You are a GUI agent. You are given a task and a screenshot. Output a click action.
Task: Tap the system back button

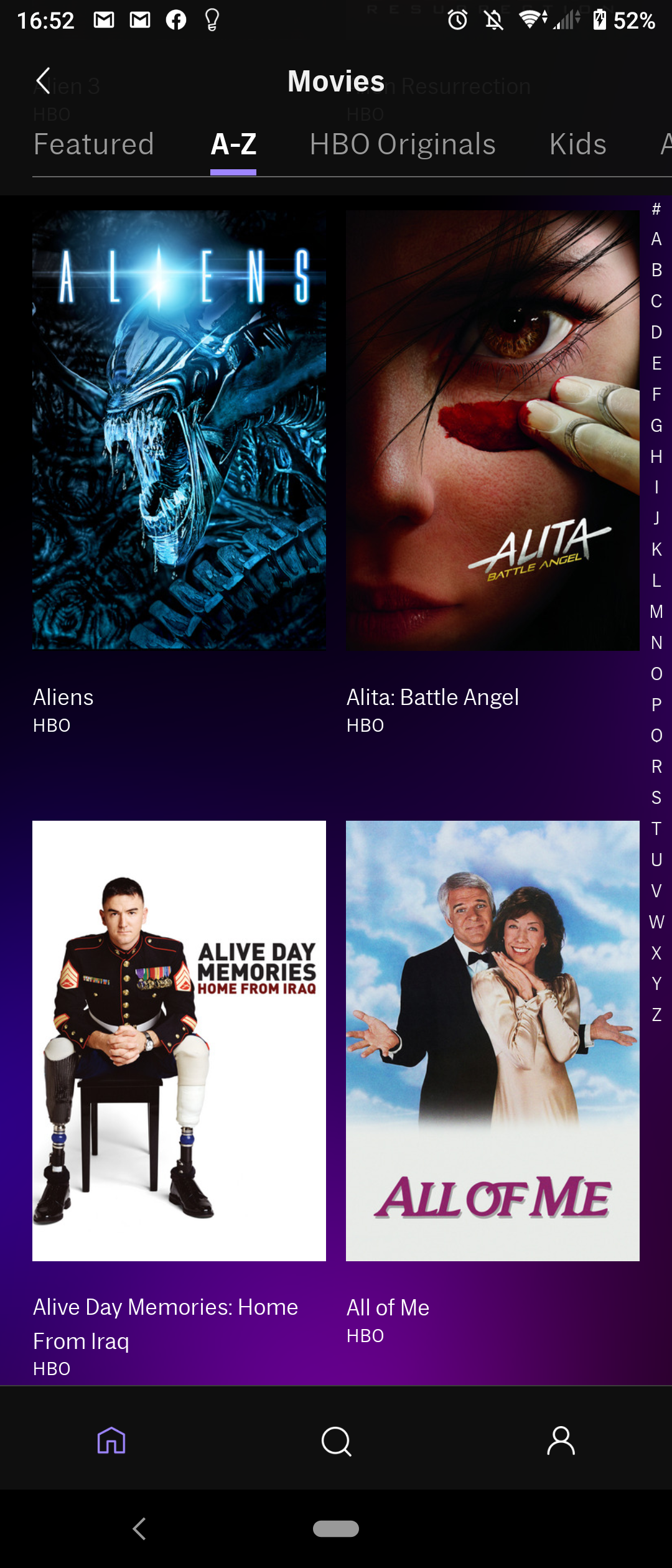click(139, 1528)
